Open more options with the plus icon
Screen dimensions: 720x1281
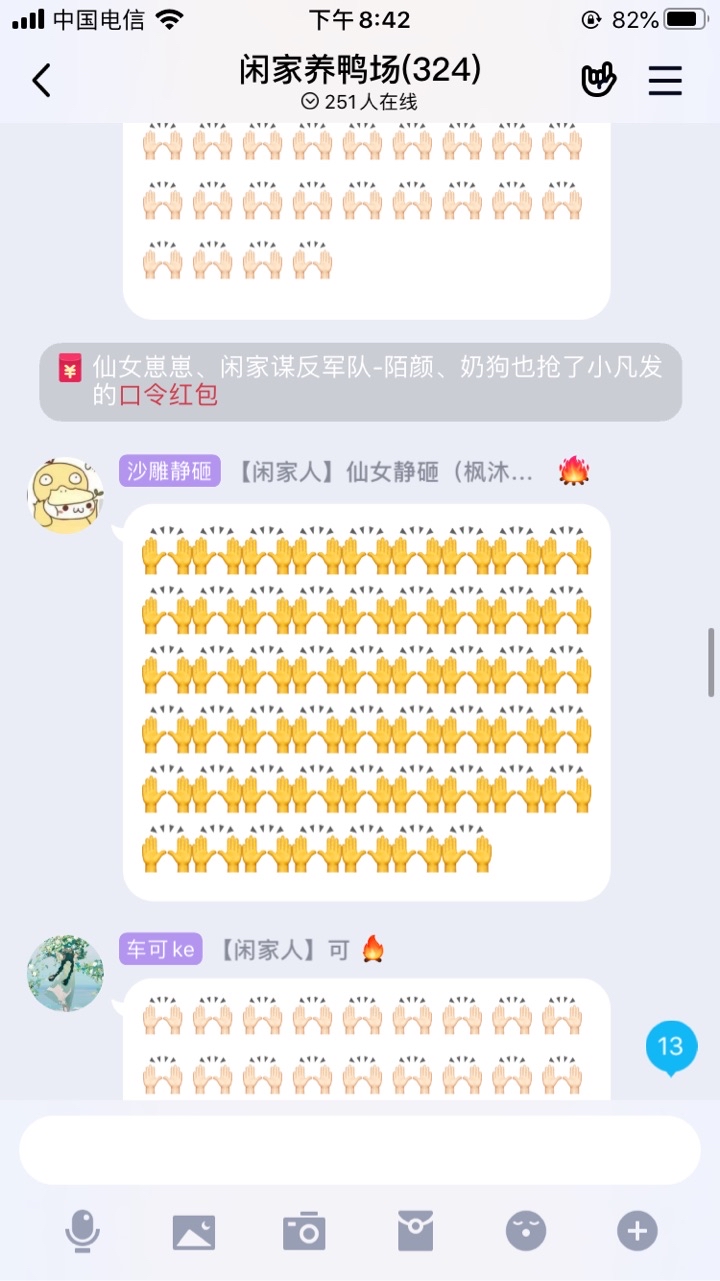coord(637,1230)
